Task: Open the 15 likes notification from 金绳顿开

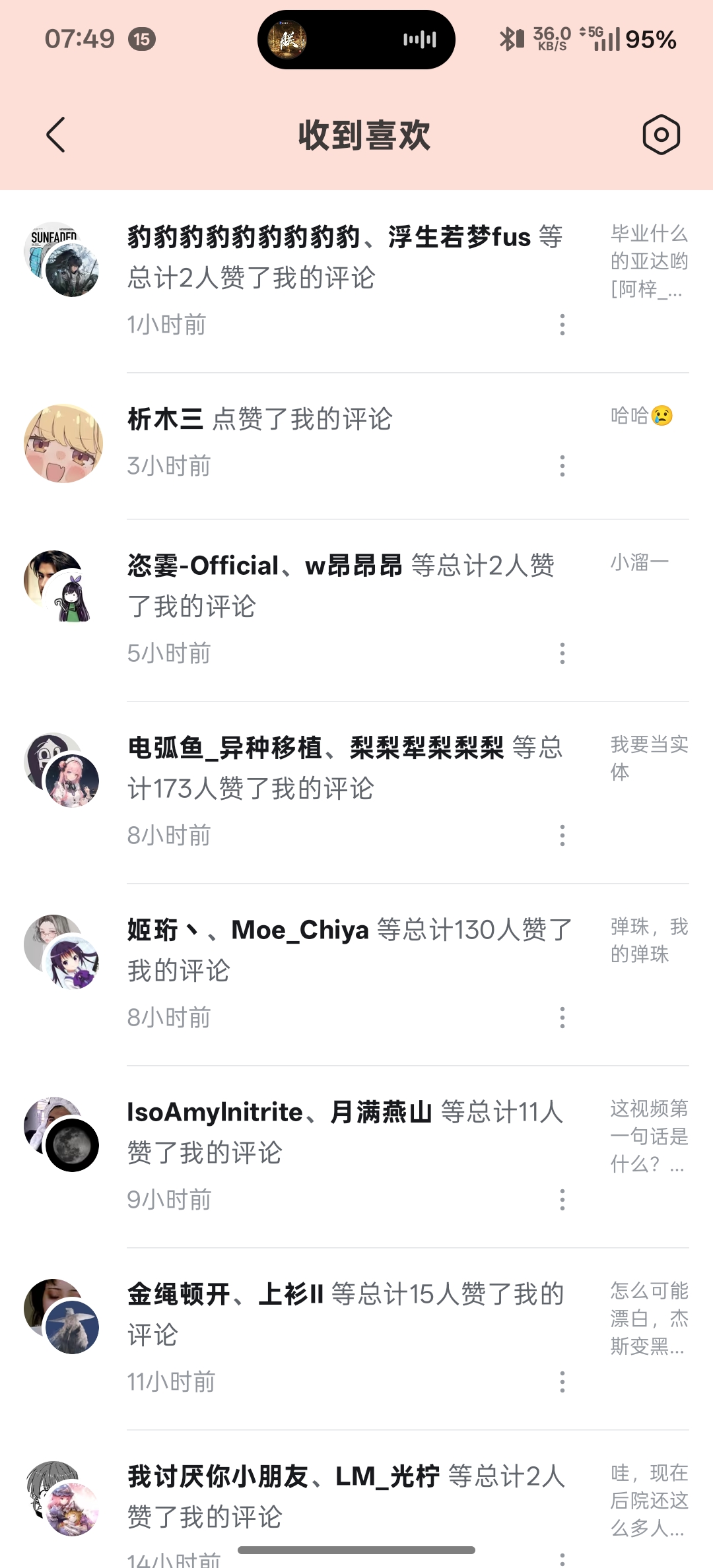Action: pos(345,1315)
